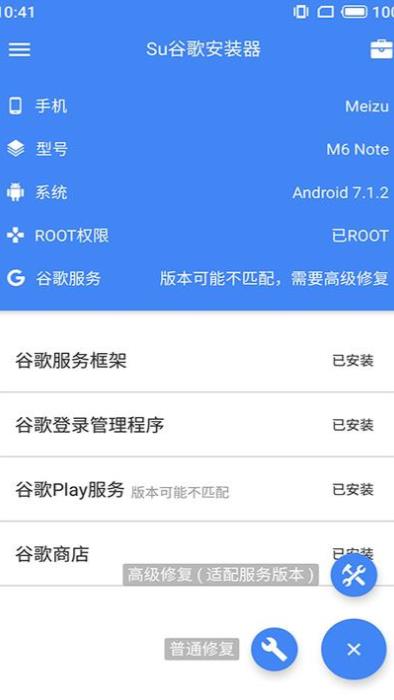Open the 谷歌服务框架 row
The width and height of the screenshot is (394, 700).
coord(197,361)
